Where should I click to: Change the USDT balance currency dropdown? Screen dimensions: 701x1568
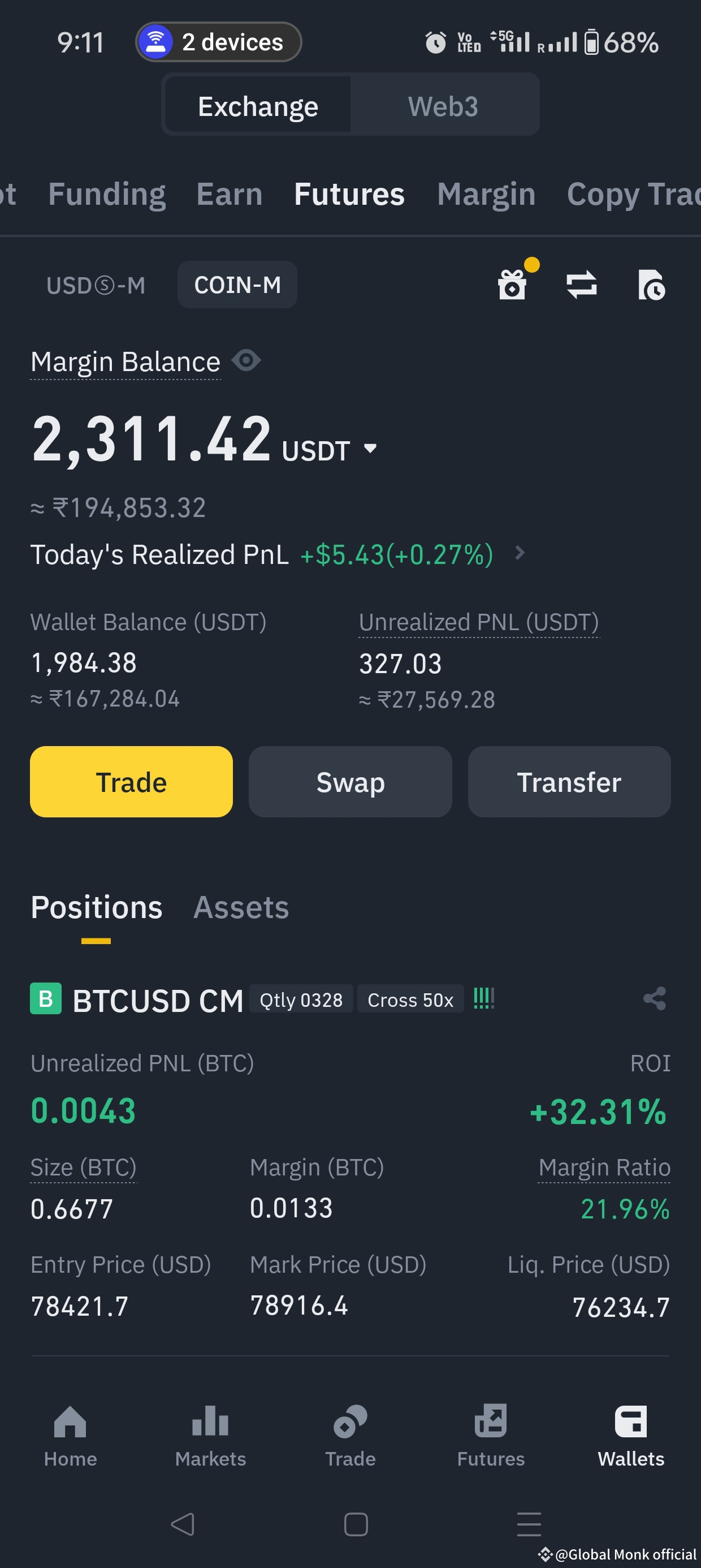click(370, 449)
